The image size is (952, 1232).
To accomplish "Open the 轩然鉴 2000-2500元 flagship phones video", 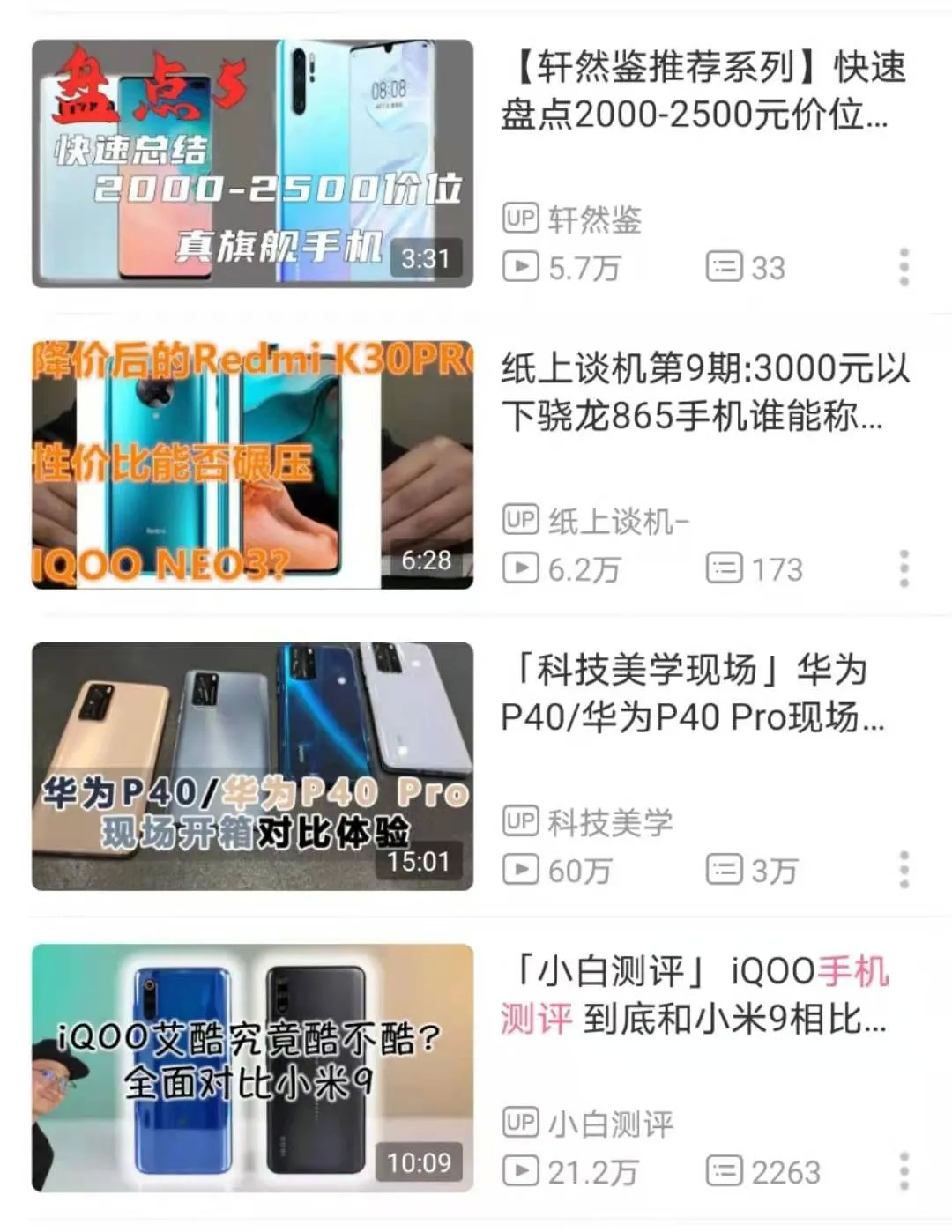I will tap(252, 164).
